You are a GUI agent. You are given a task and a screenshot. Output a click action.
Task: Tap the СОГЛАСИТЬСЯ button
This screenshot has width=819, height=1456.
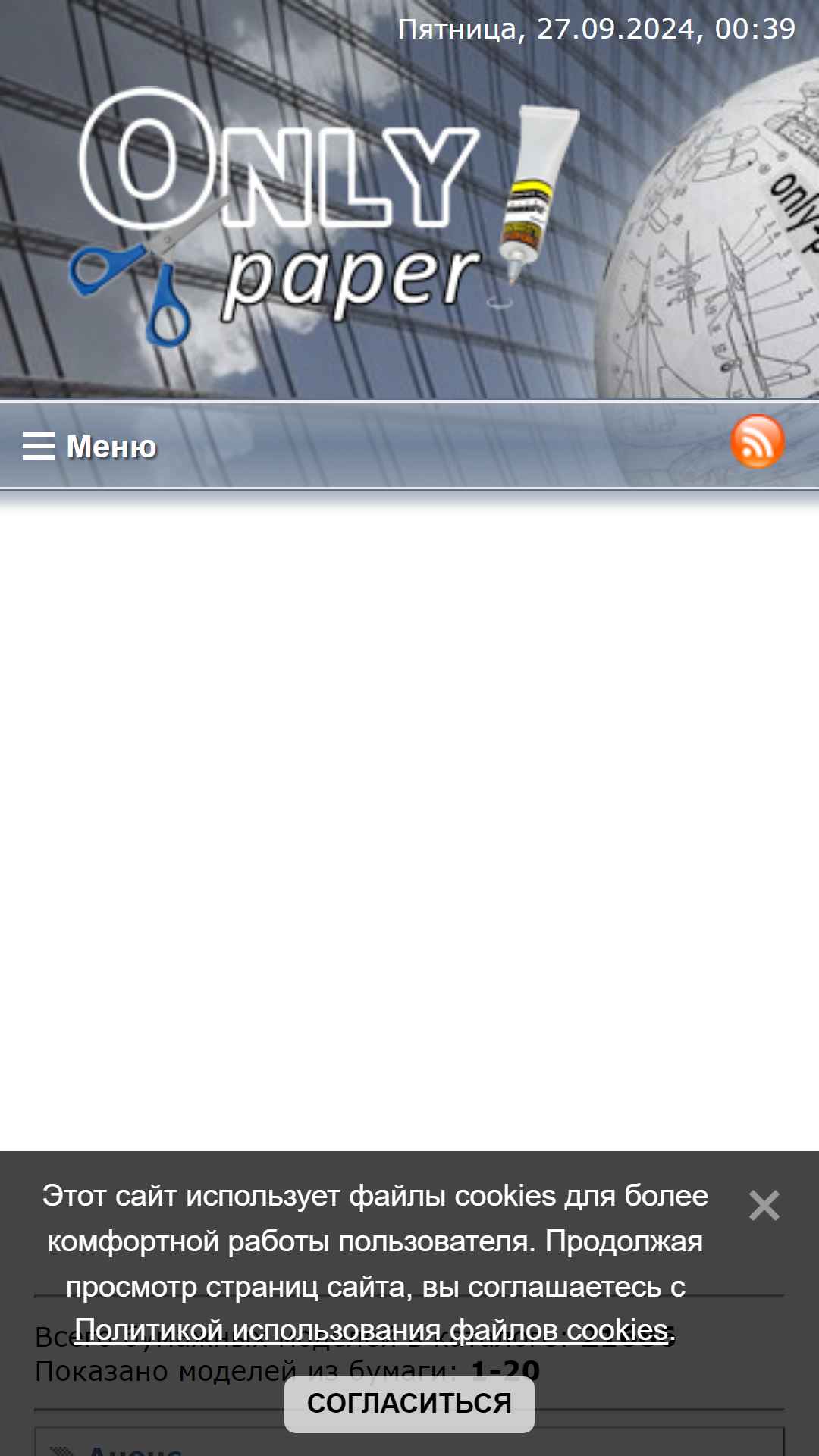pos(409,1404)
